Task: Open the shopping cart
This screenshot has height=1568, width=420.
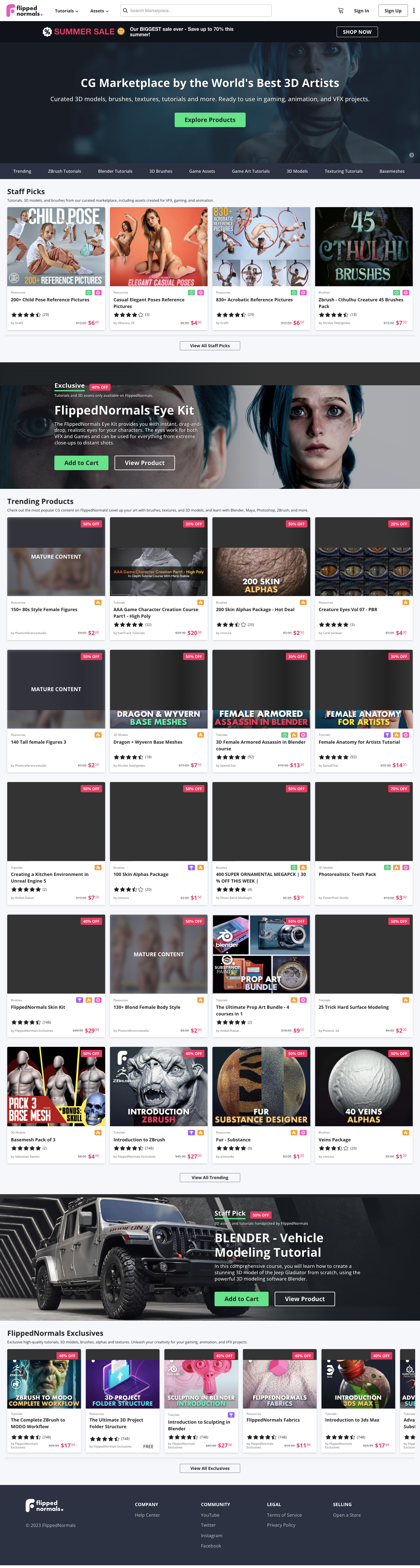Action: 340,10
